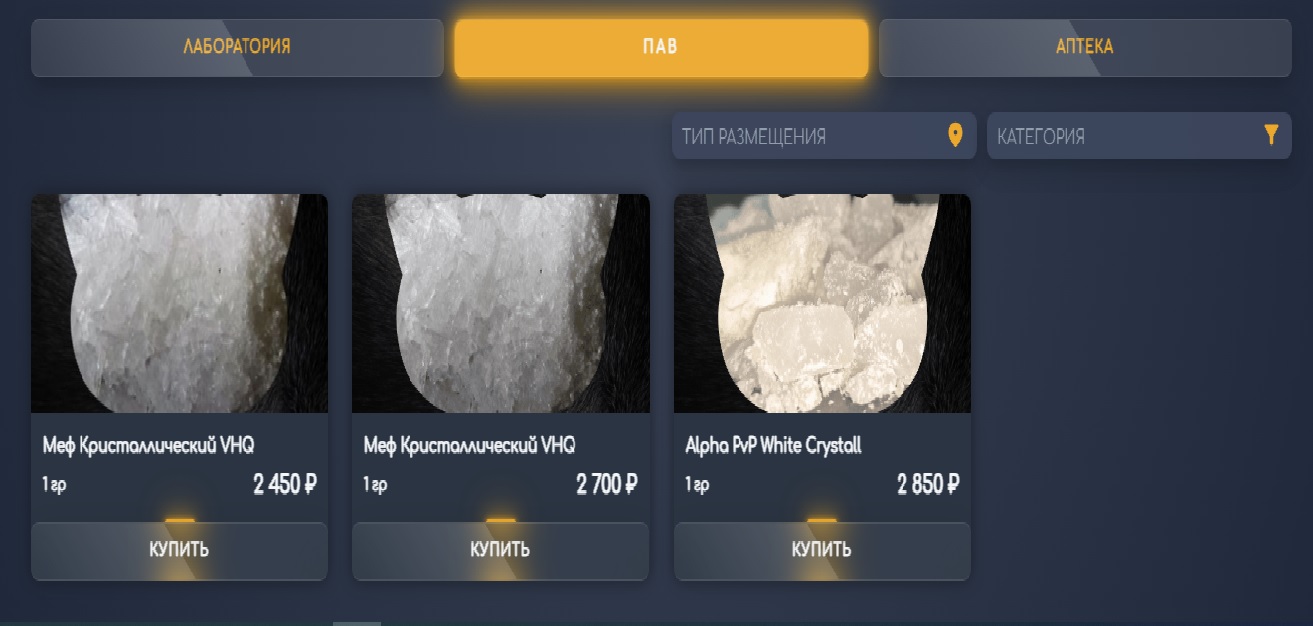Image resolution: width=1313 pixels, height=626 pixels.
Task: Select the ПАВ tab
Action: pos(660,47)
